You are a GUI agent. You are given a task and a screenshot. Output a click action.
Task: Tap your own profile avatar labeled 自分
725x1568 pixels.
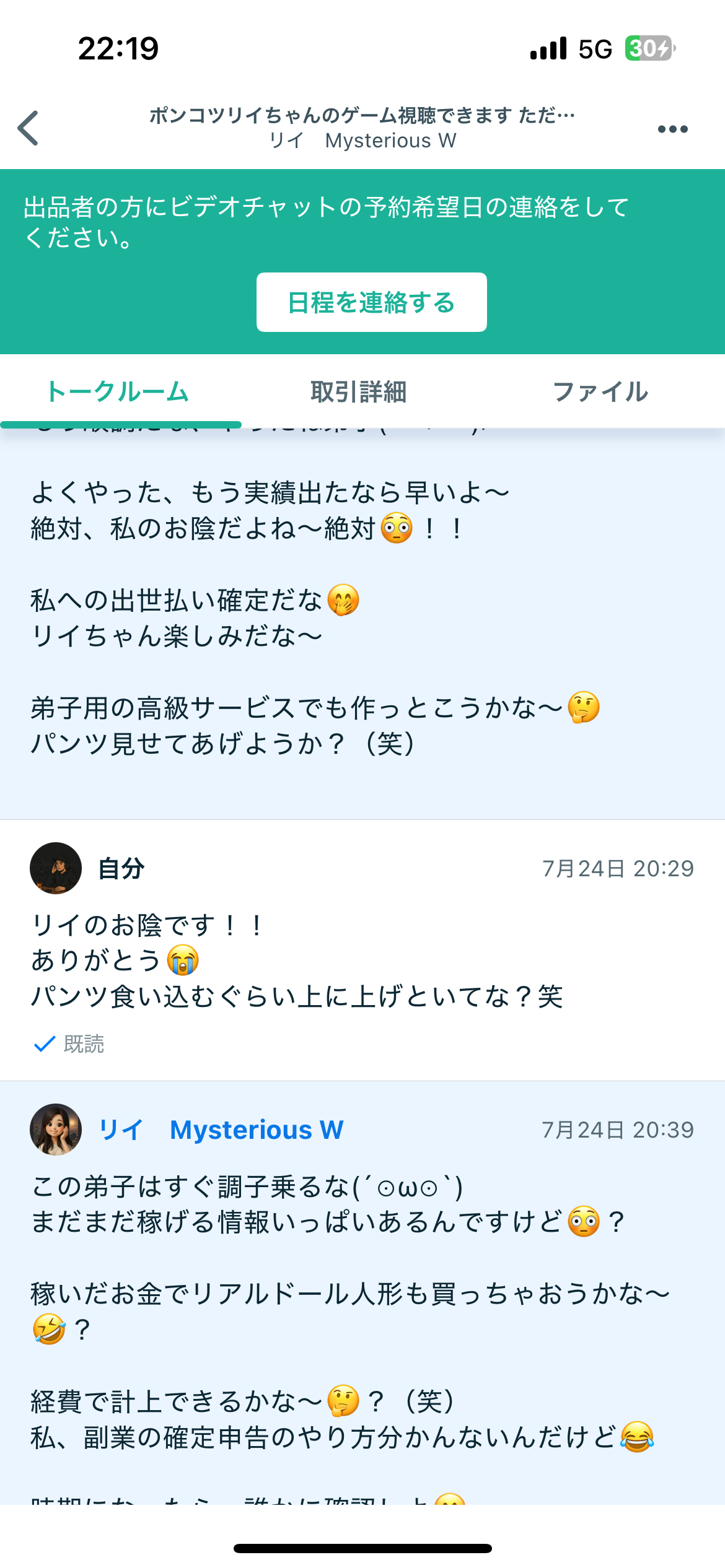[x=55, y=868]
